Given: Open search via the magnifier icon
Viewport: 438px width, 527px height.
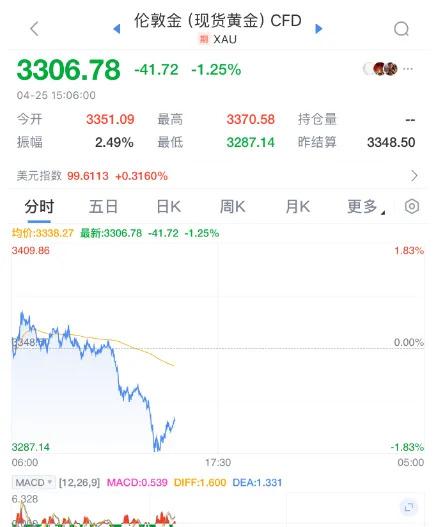Looking at the screenshot, I should 401,29.
